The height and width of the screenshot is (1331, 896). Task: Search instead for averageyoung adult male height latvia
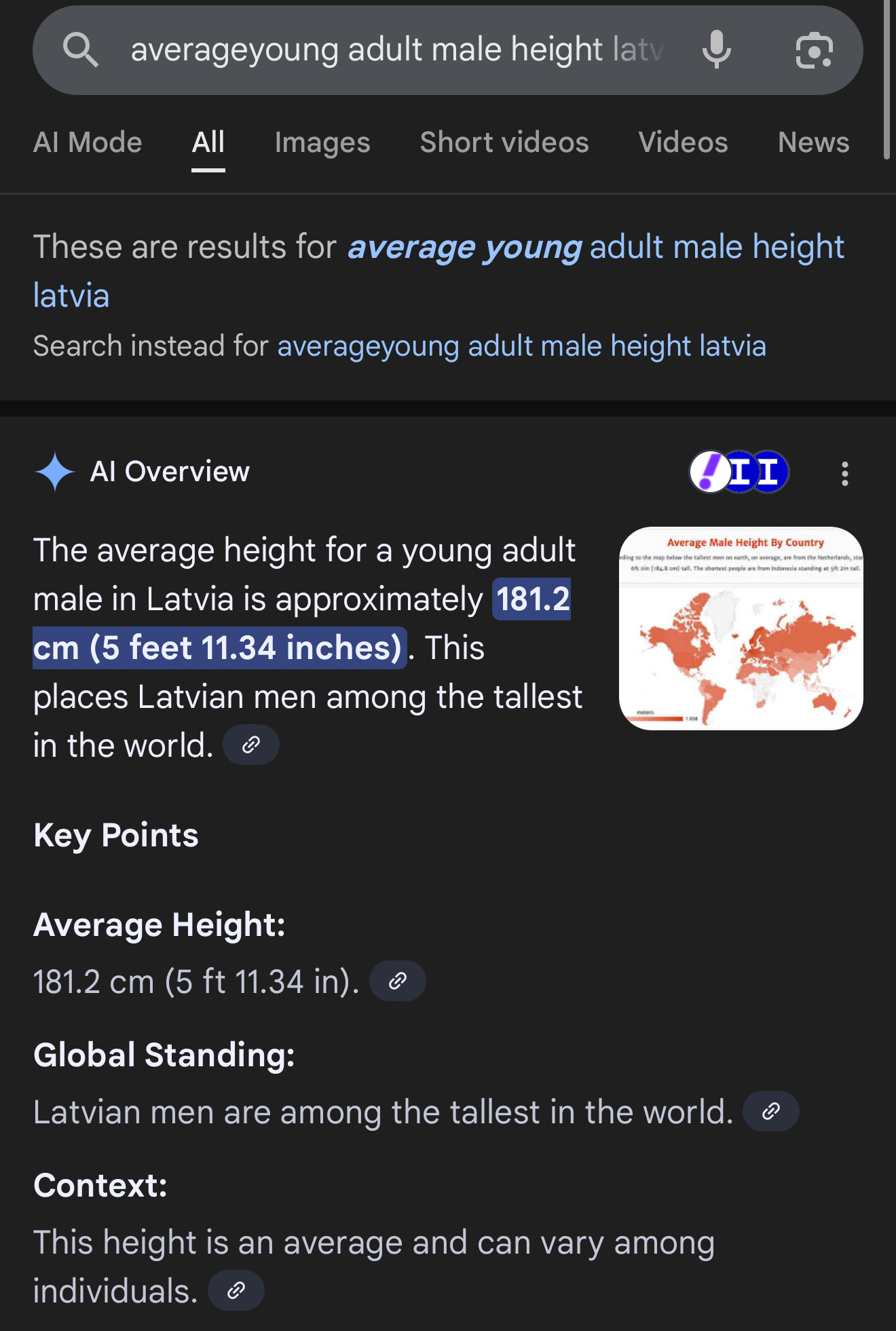pyautogui.click(x=521, y=346)
